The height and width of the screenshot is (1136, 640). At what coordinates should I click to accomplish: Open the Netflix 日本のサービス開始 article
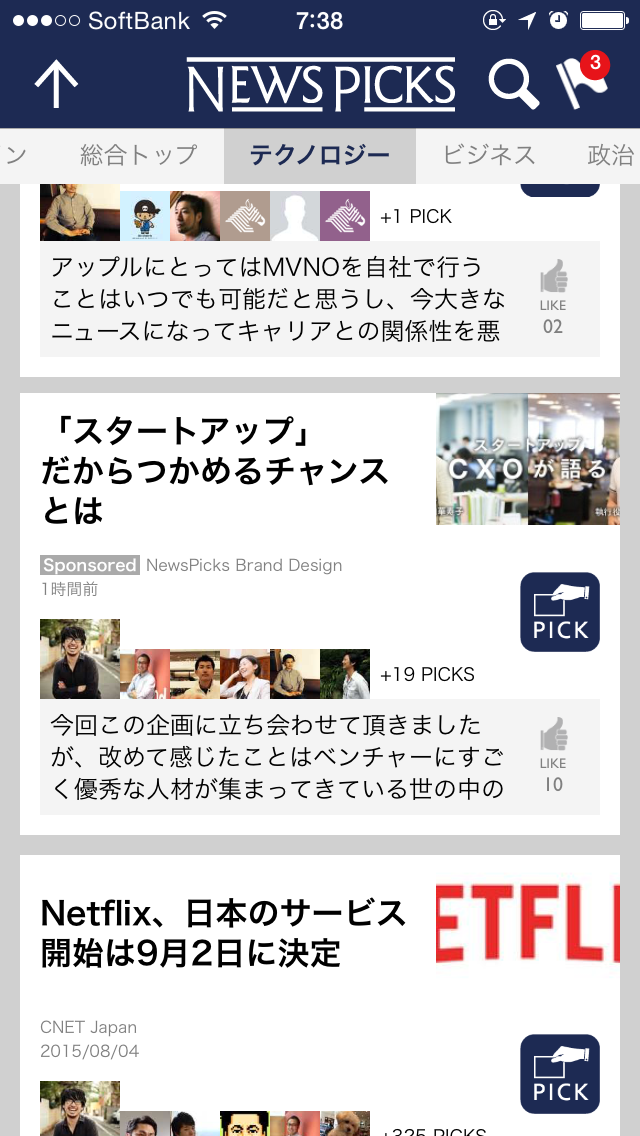[x=223, y=932]
